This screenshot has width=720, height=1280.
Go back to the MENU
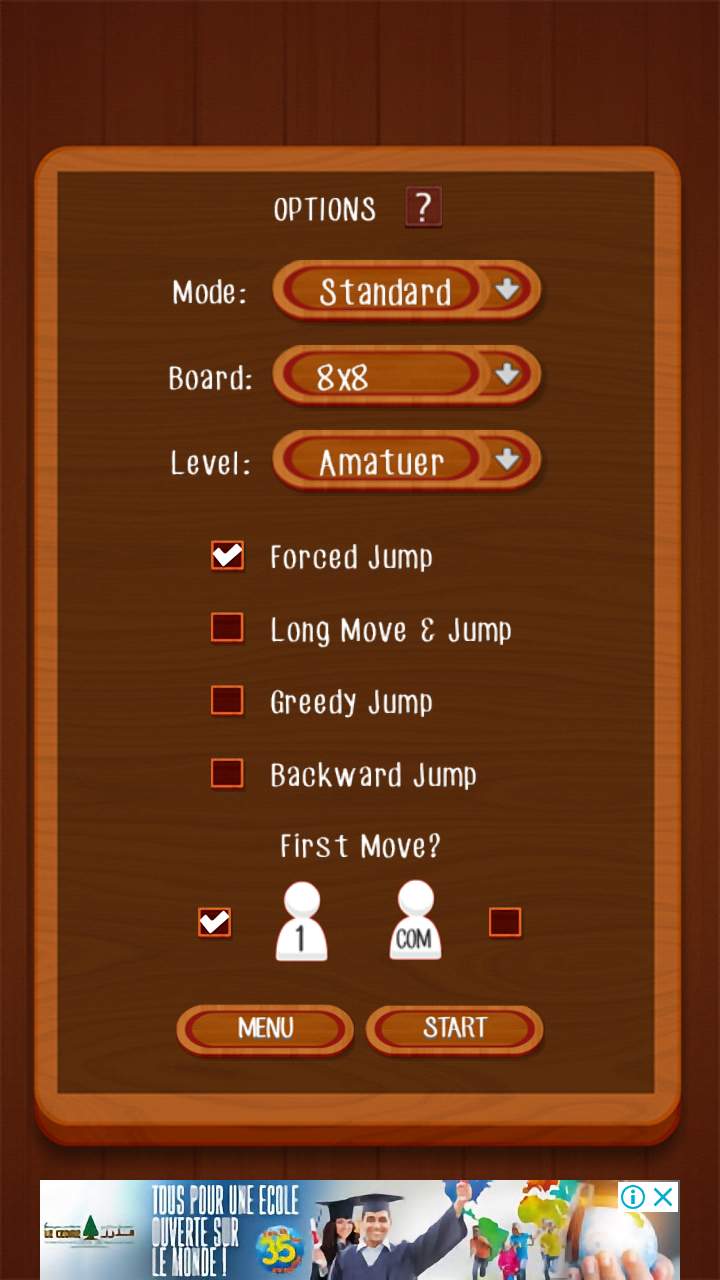point(265,1029)
